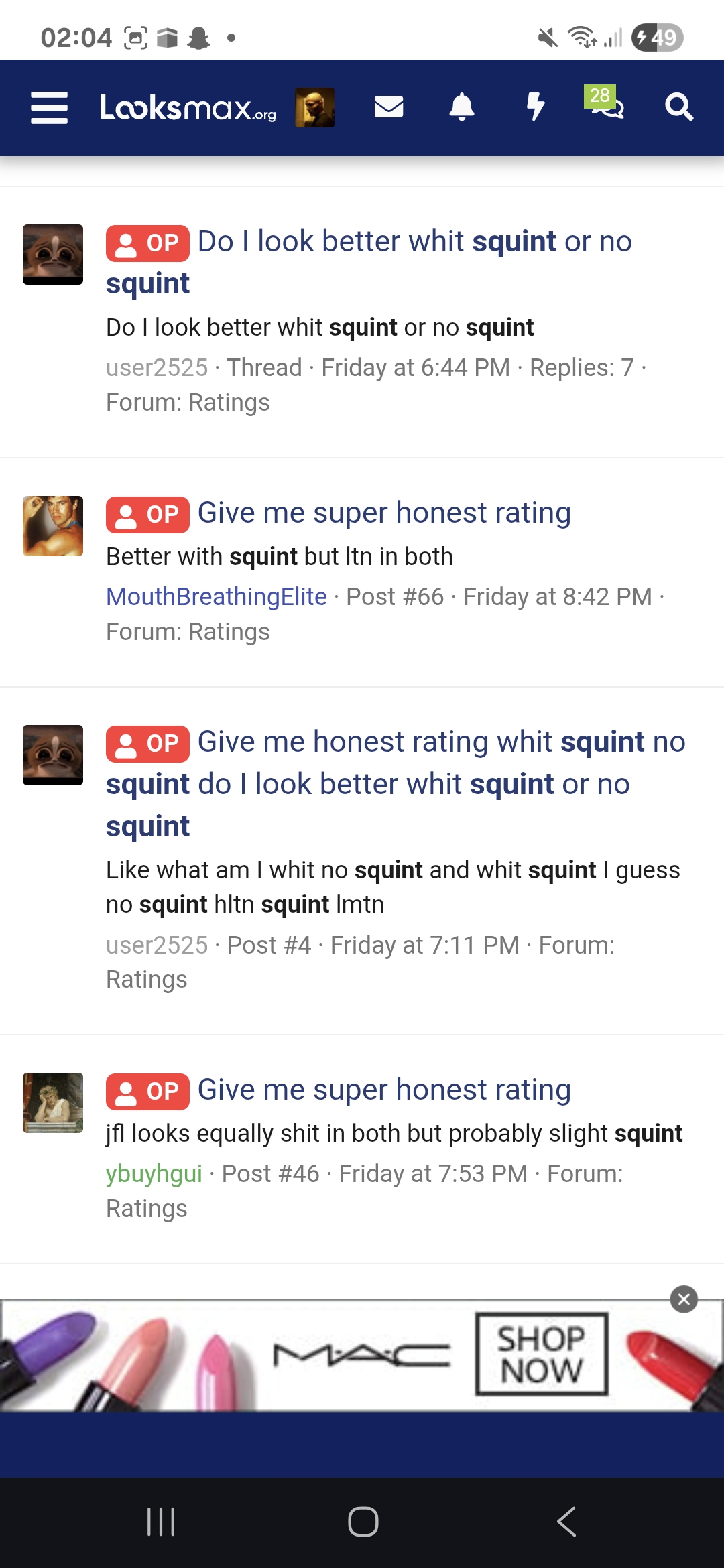Screen dimensions: 724x1568
Task: Open recent apps from navigation bar
Action: pyautogui.click(x=161, y=1522)
